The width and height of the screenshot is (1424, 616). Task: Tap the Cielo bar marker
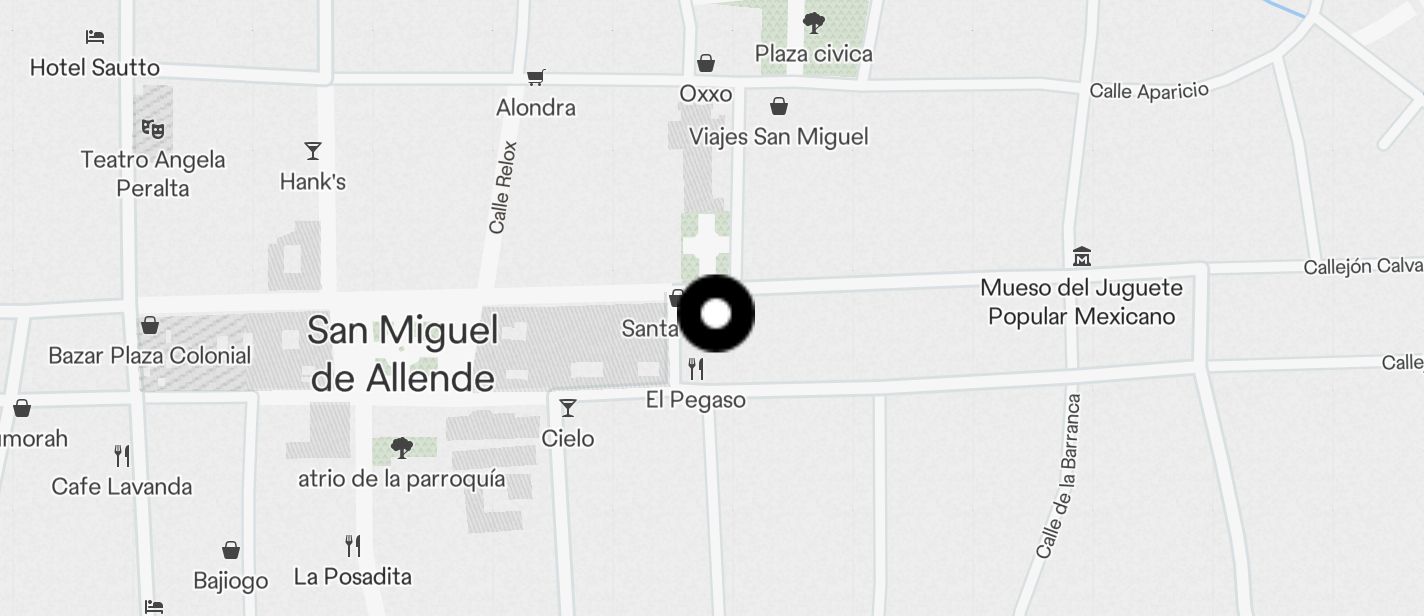pyautogui.click(x=568, y=408)
